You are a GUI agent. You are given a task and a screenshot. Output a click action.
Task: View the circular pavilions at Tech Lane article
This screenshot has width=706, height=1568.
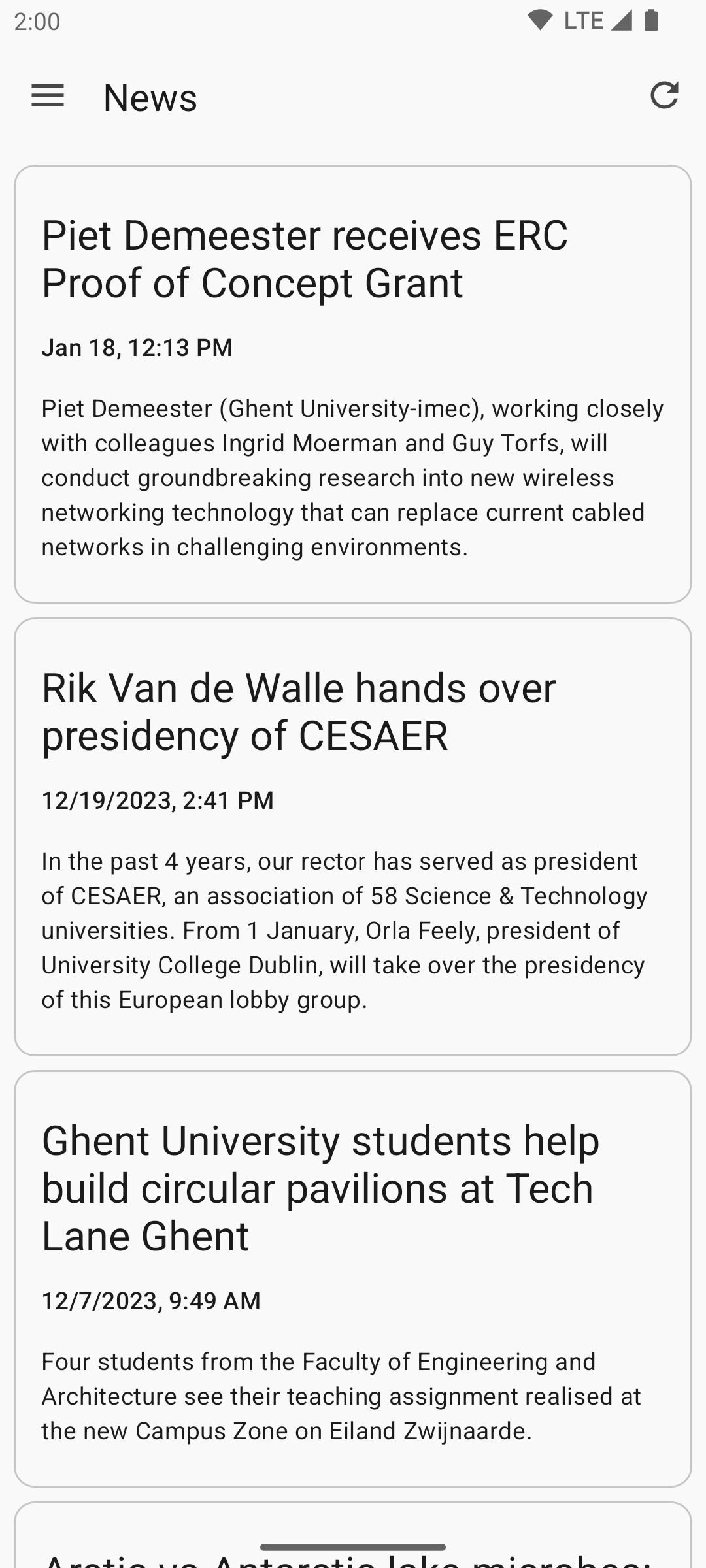[x=353, y=1279]
